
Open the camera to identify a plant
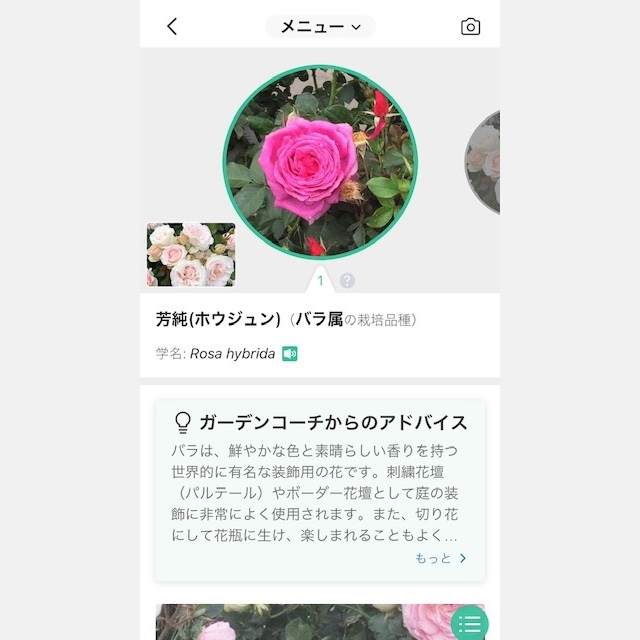pyautogui.click(x=470, y=27)
